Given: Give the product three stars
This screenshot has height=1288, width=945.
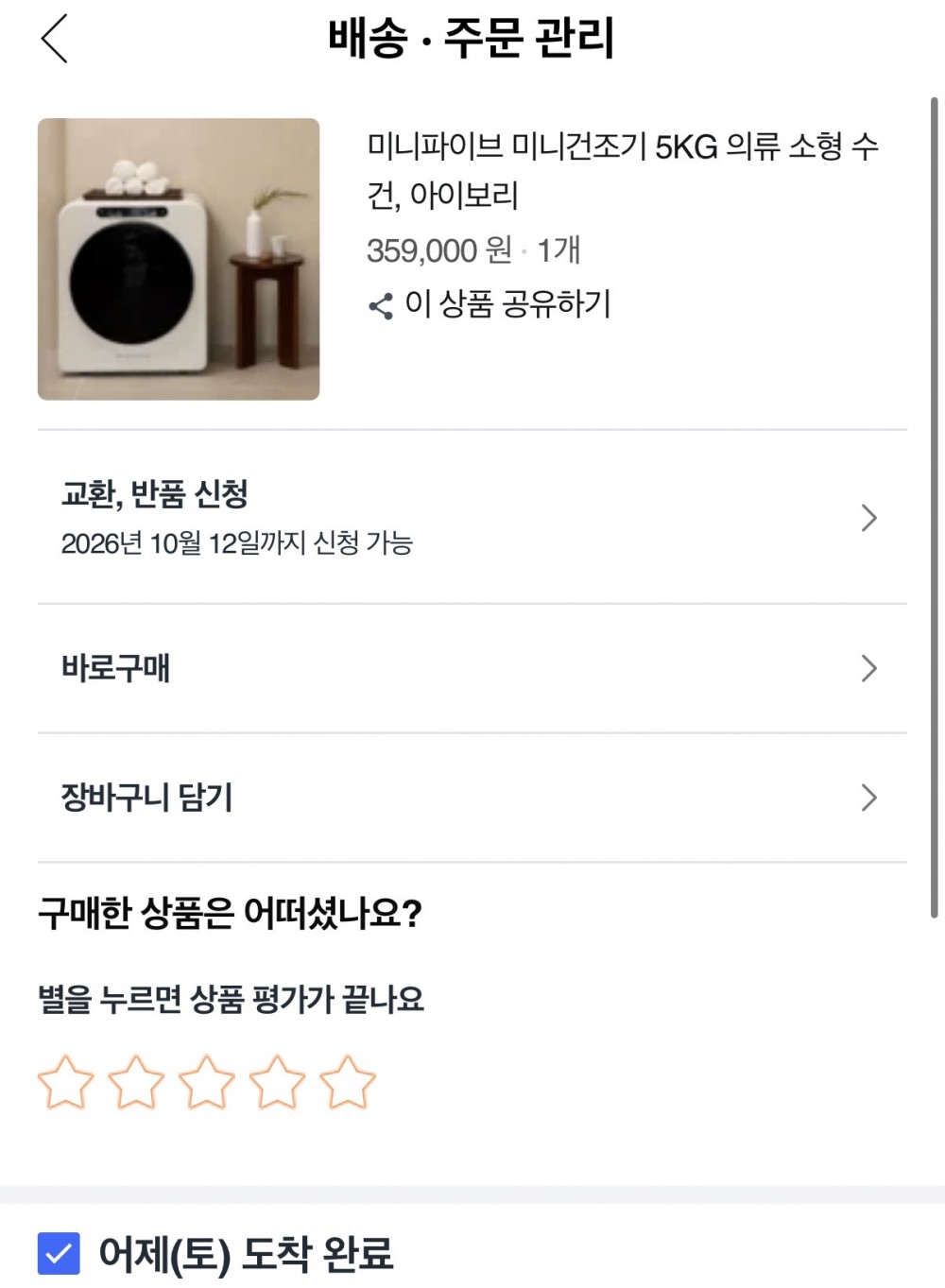Looking at the screenshot, I should (207, 1082).
